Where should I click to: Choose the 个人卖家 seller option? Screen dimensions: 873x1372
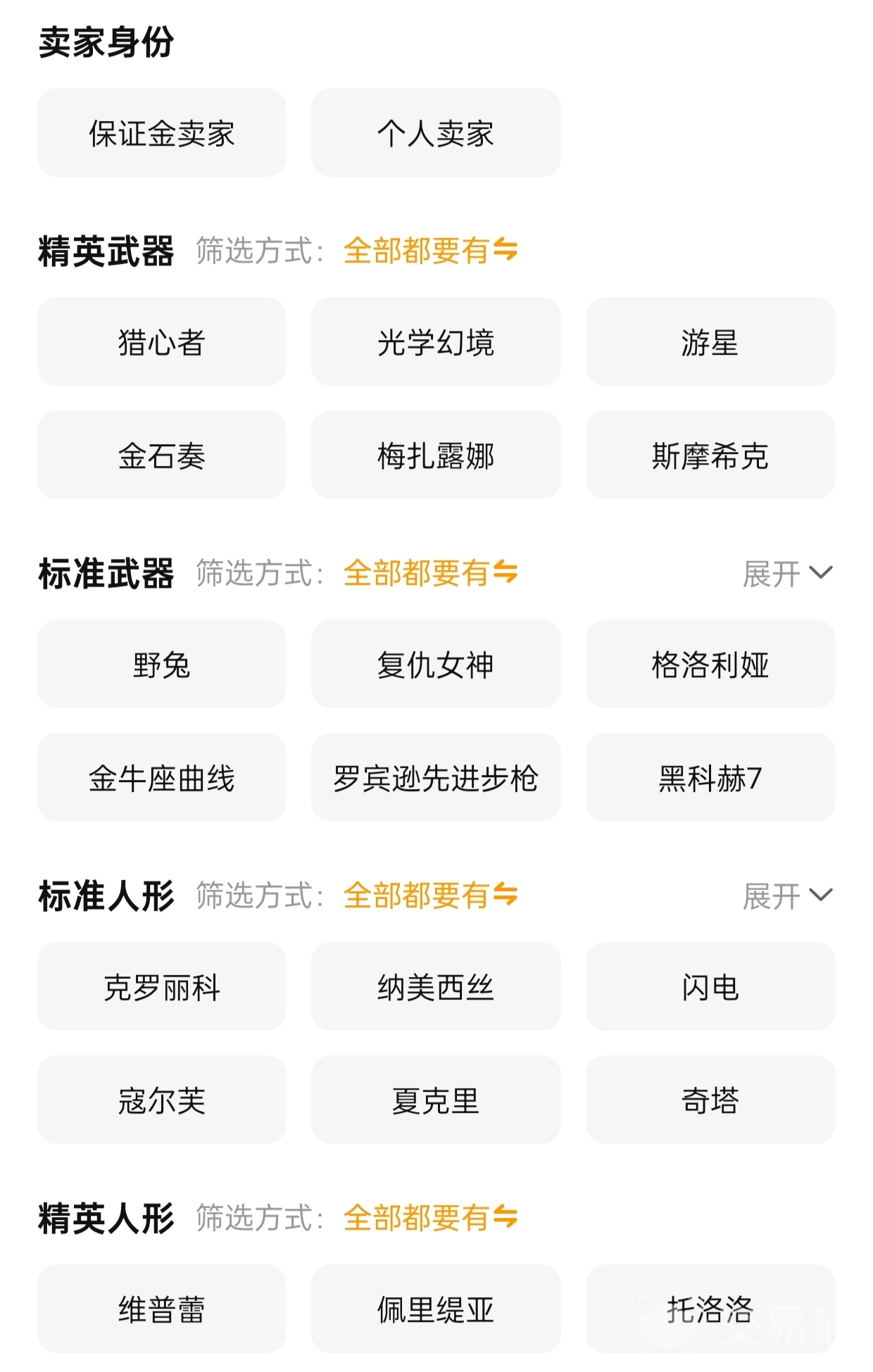tap(436, 132)
